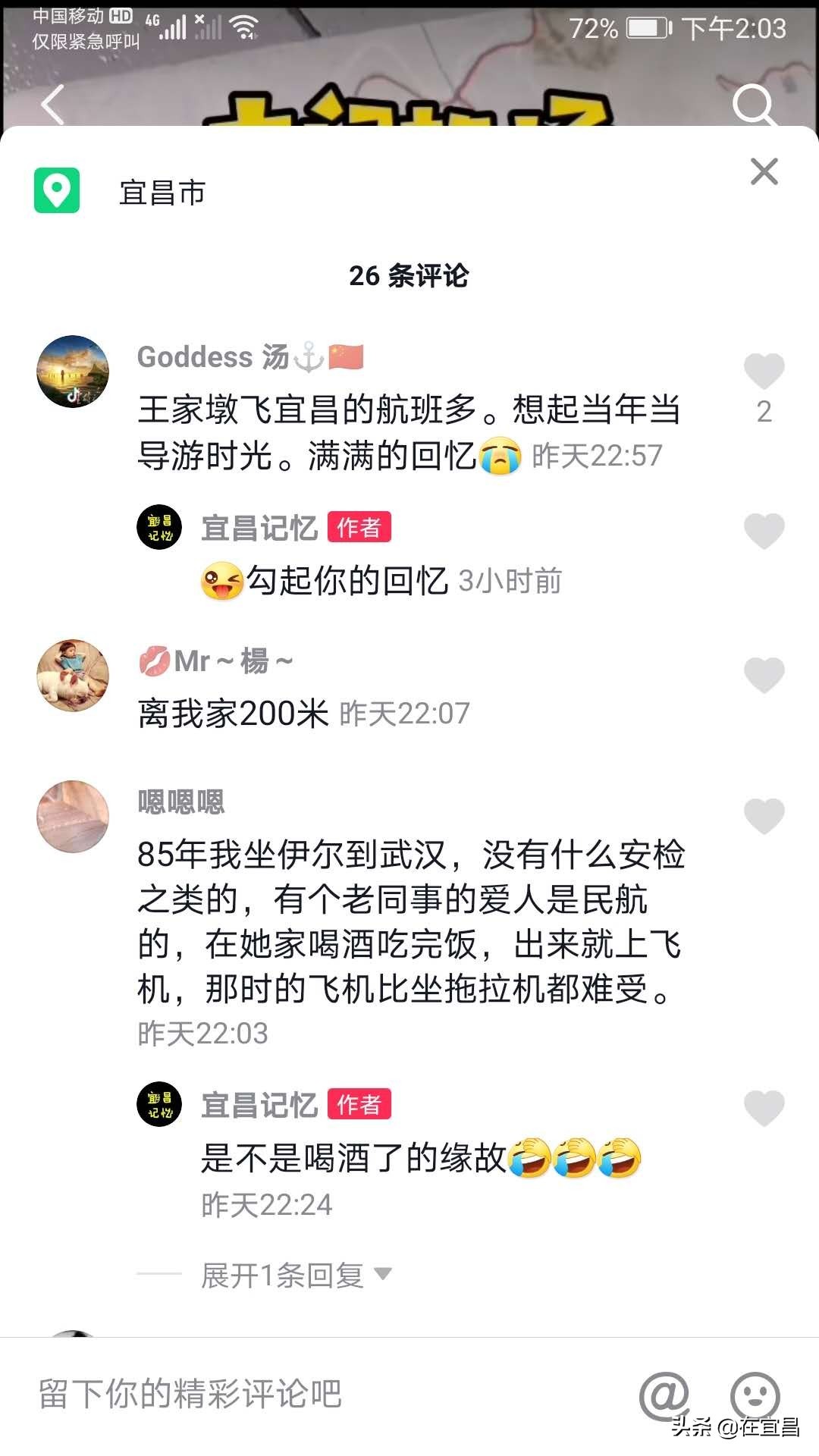Go back with the top-left arrow
The width and height of the screenshot is (819, 1456).
(53, 105)
